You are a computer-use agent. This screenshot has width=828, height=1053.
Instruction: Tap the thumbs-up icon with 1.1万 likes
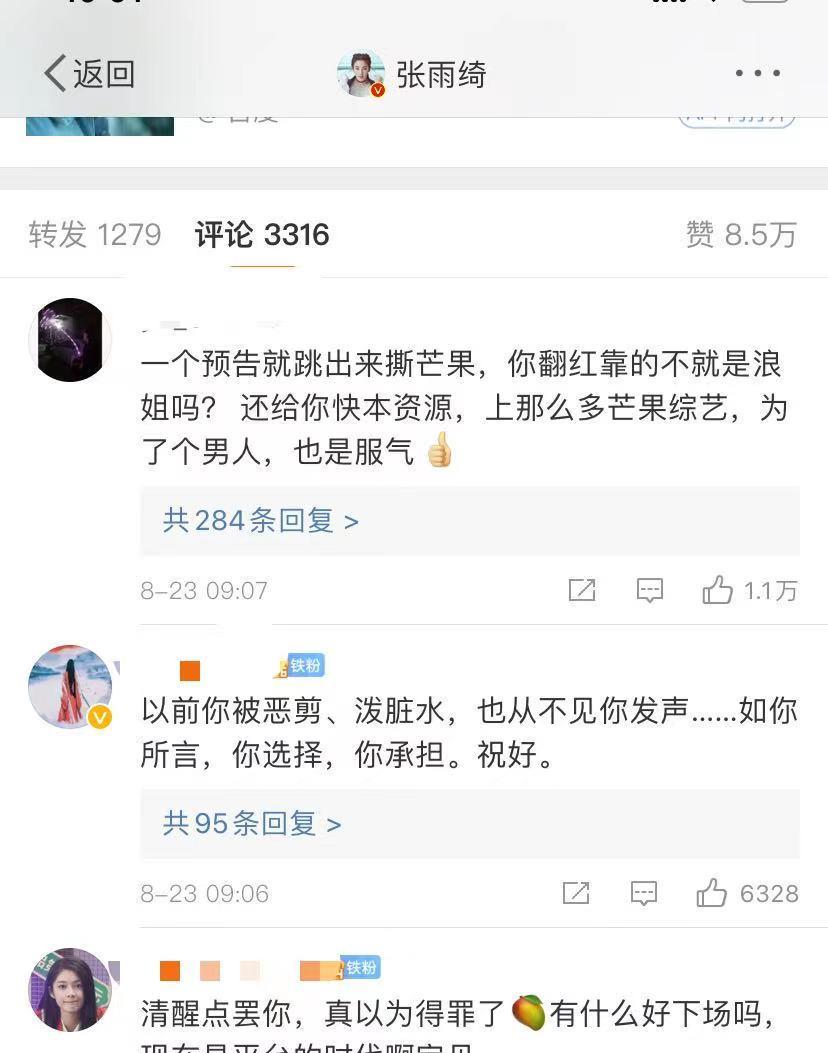tap(718, 589)
